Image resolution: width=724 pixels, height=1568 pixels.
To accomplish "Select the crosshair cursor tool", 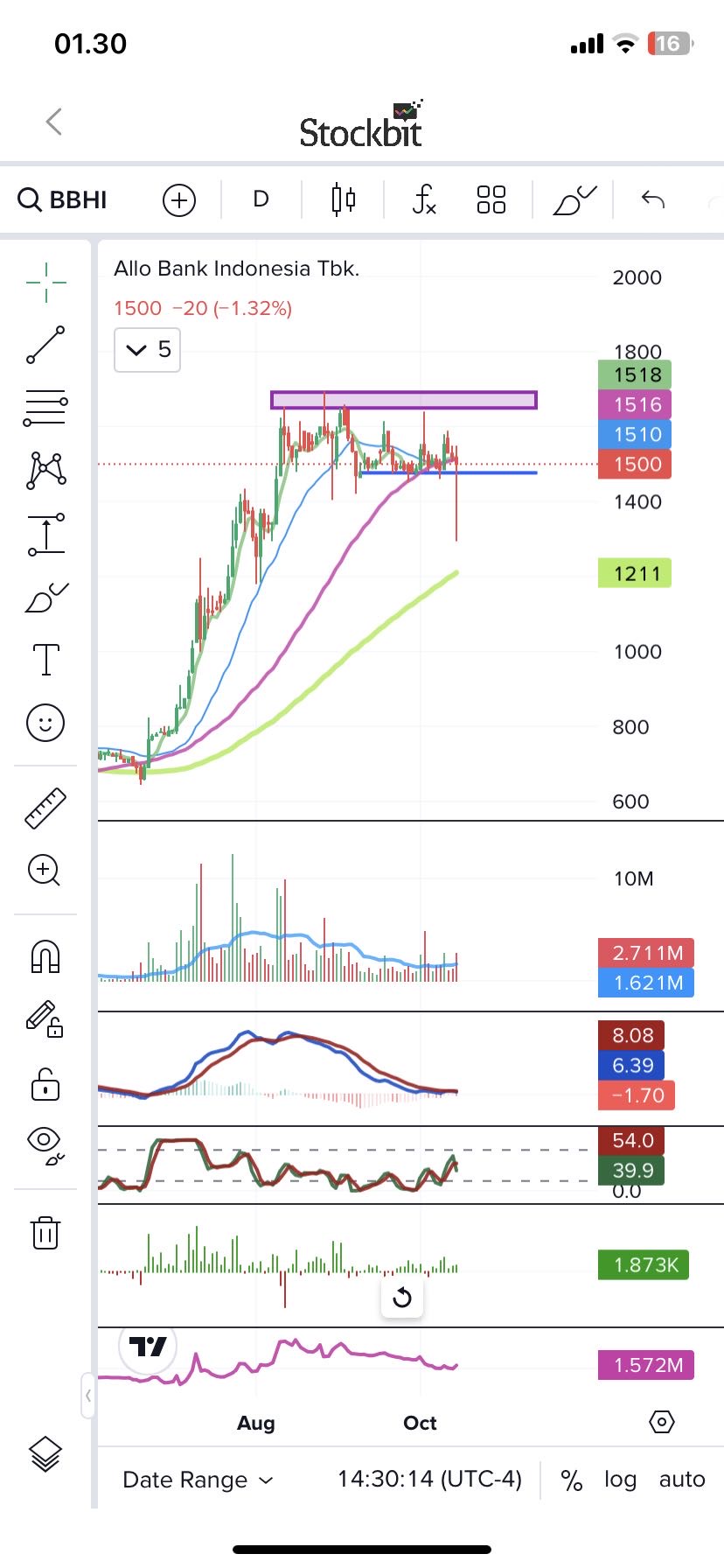I will tap(45, 282).
